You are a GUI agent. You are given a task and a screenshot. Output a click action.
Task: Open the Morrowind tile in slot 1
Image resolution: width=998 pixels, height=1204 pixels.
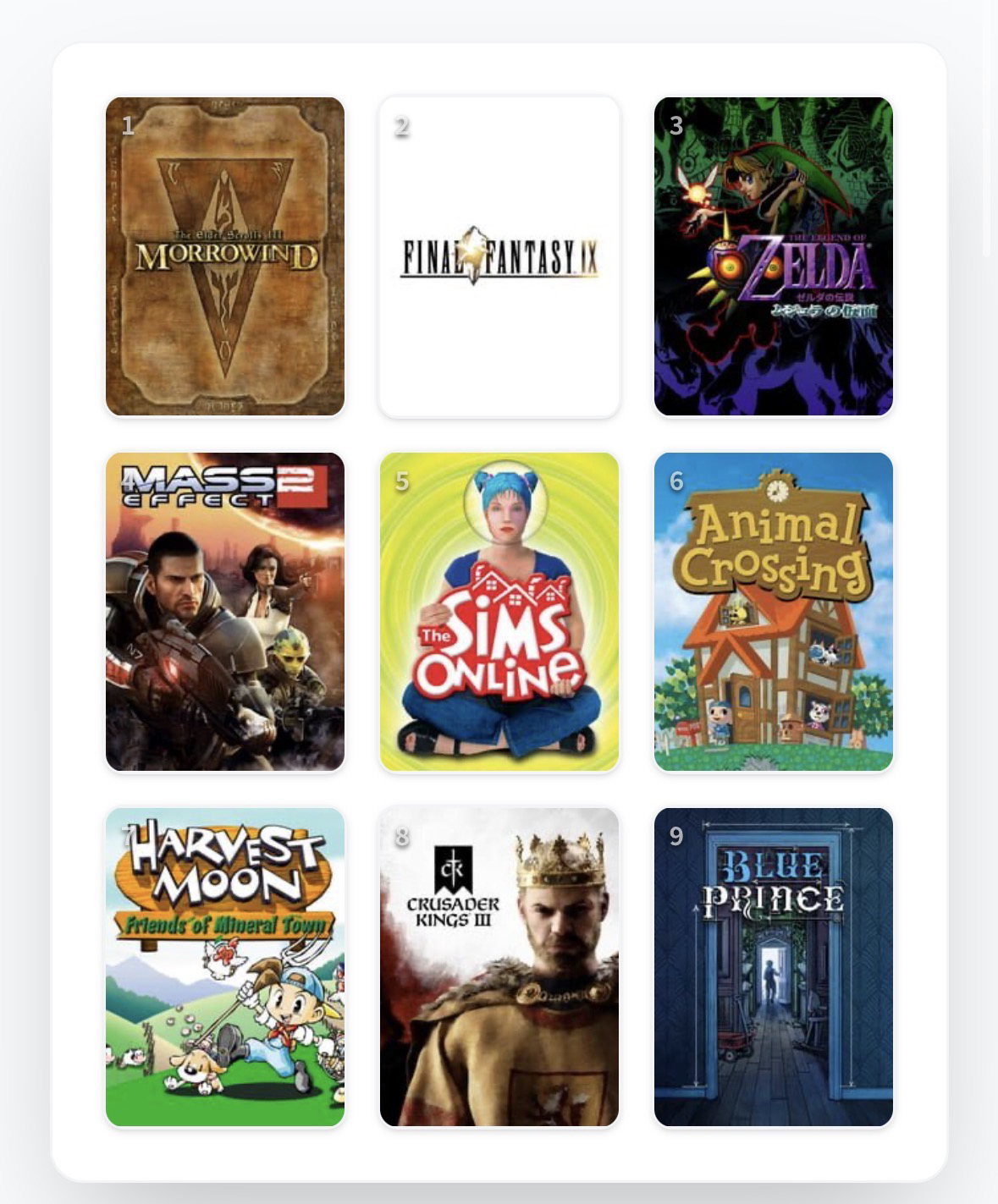click(224, 256)
